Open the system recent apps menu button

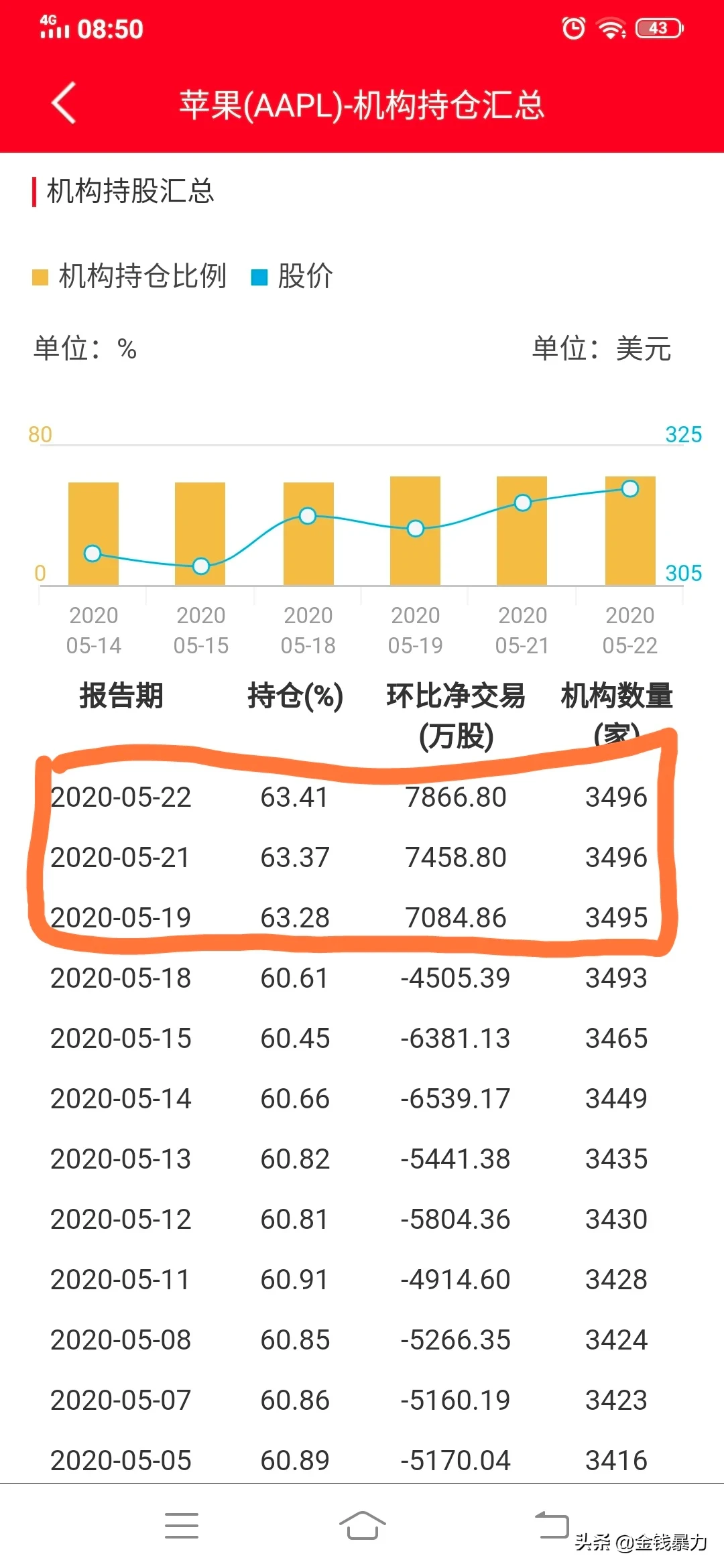click(182, 1525)
